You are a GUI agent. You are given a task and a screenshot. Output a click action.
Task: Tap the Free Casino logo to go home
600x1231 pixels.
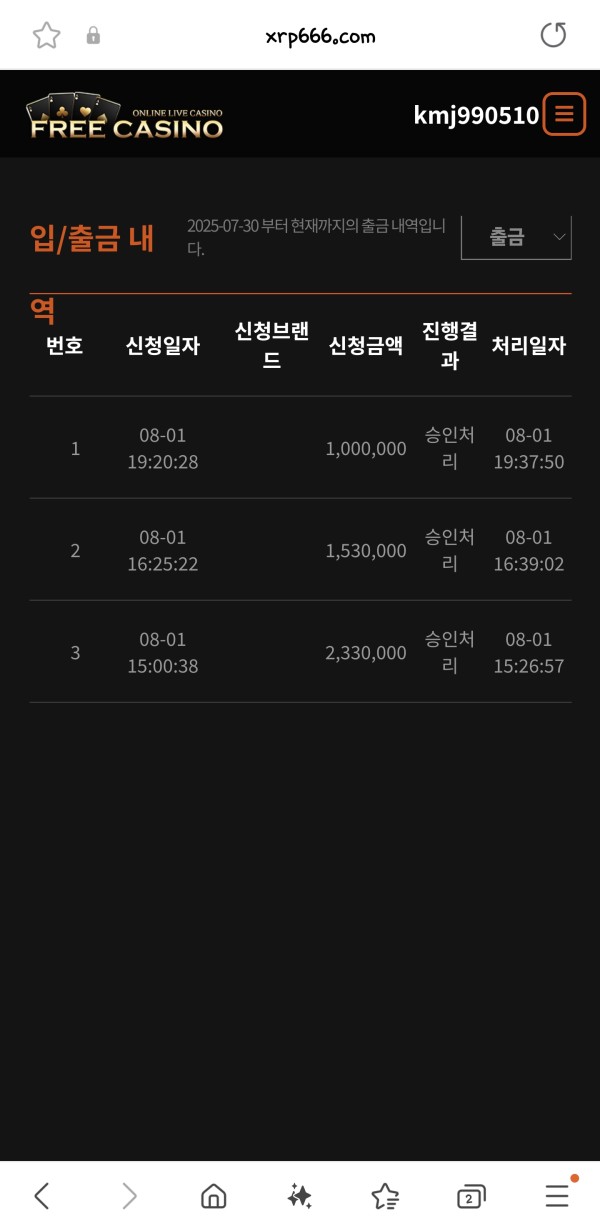125,116
